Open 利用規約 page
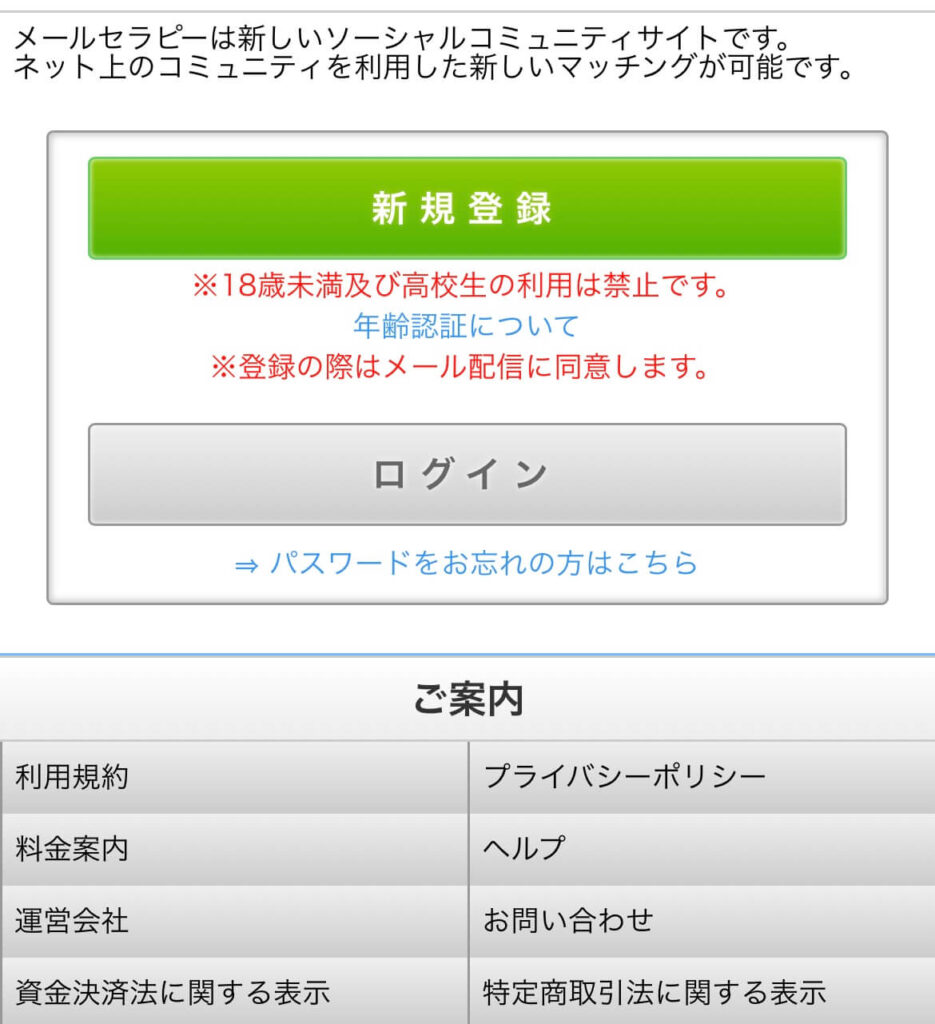This screenshot has width=935, height=1024. tap(234, 777)
